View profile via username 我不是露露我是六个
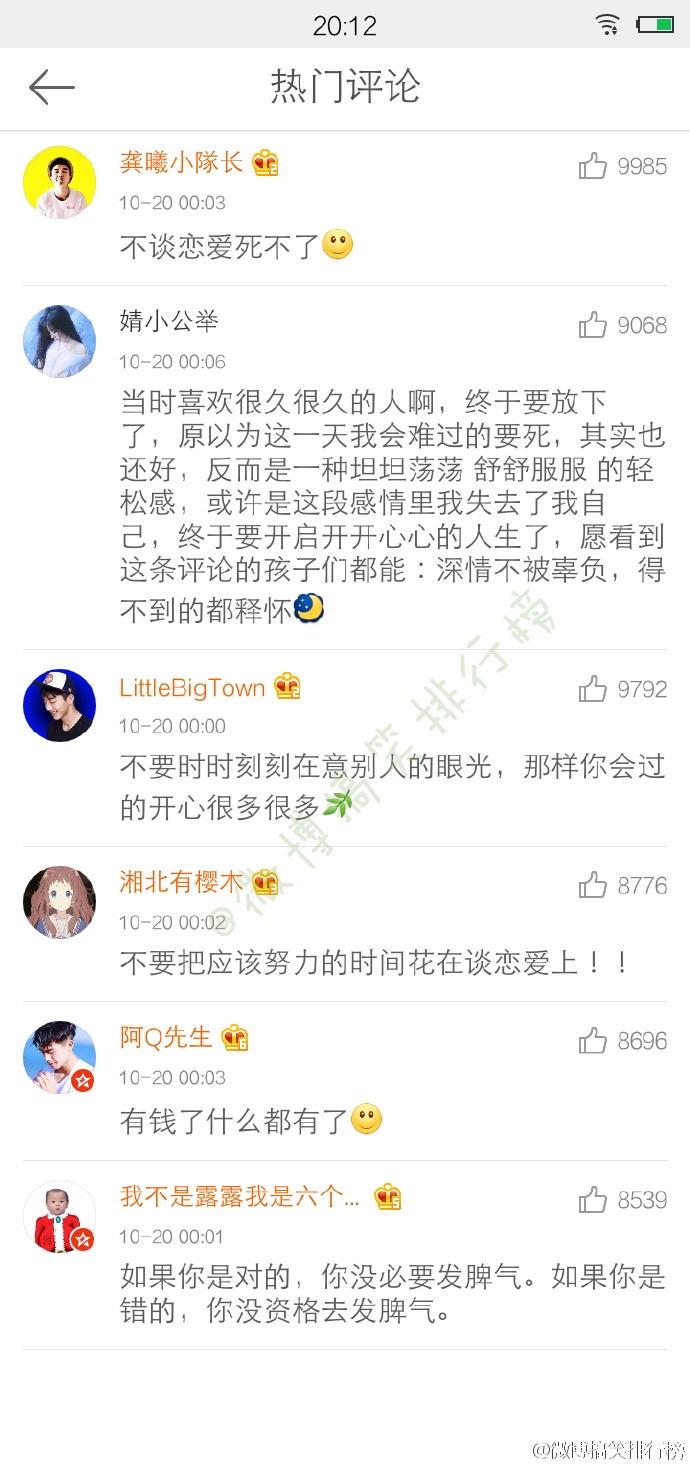Viewport: 690px width, 1466px height. (240, 1196)
